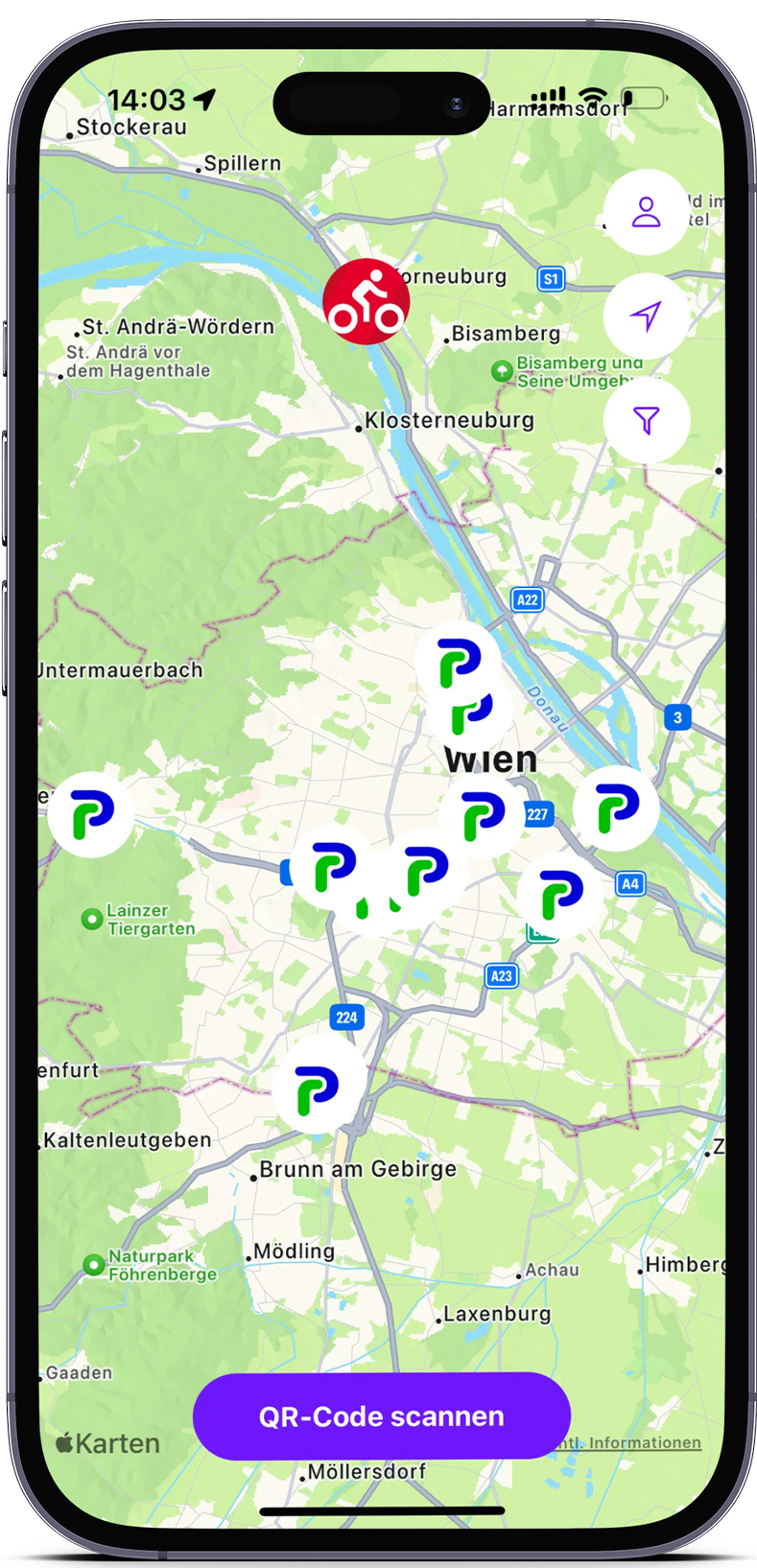The width and height of the screenshot is (757, 1568).
Task: Open the user profile icon
Action: [646, 212]
